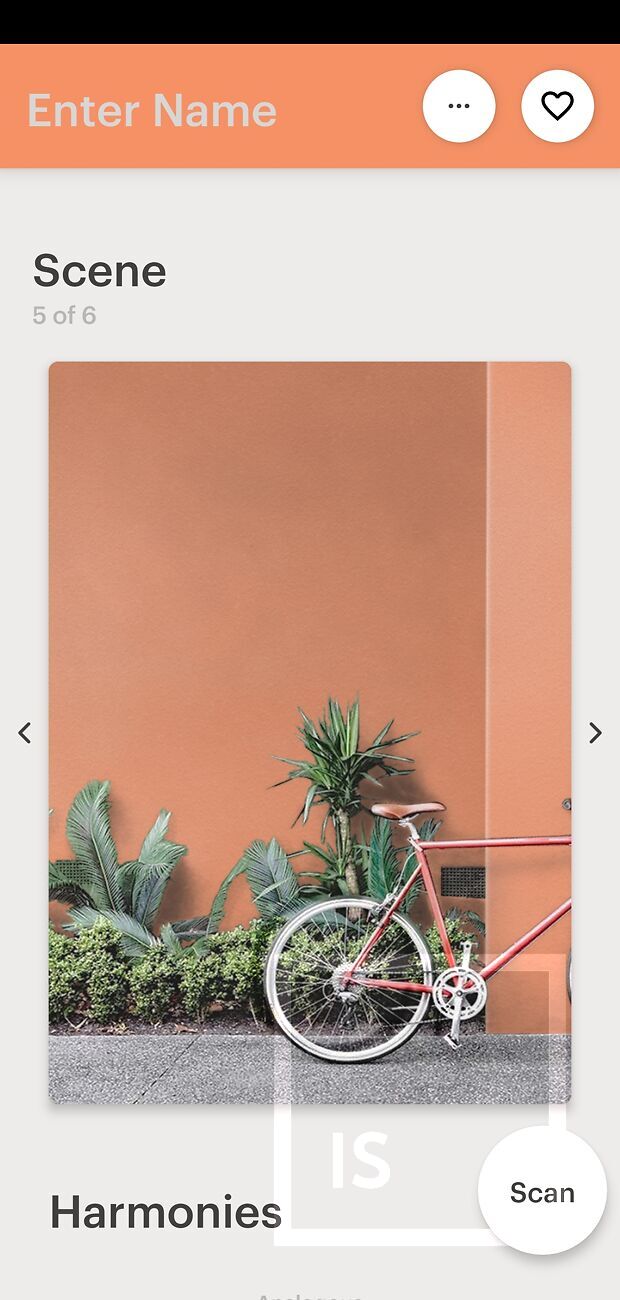Favorite this color with the heart
Viewport: 620px width, 1300px height.
click(x=557, y=106)
